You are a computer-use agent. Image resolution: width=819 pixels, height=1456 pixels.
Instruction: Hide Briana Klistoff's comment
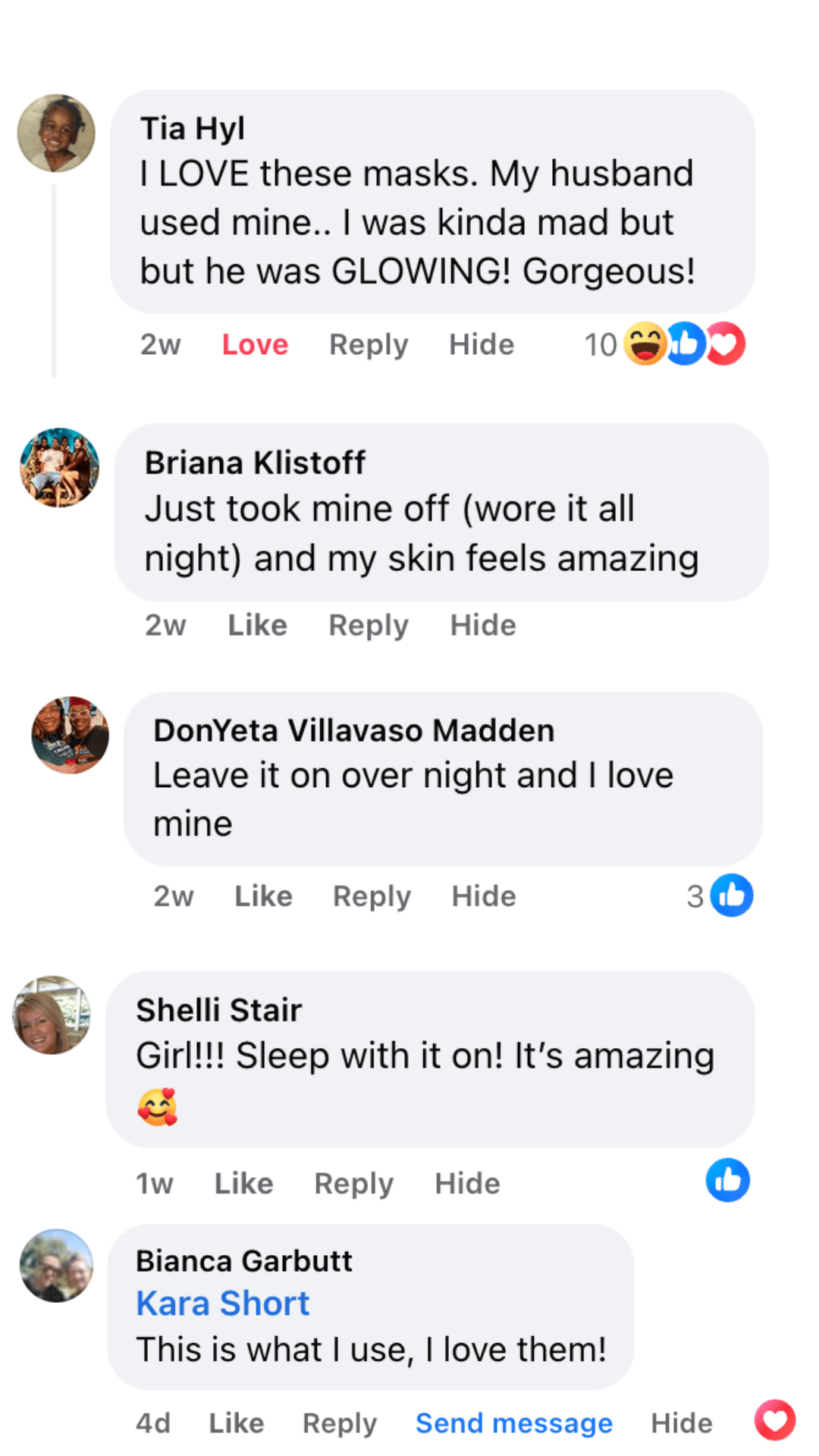[483, 626]
